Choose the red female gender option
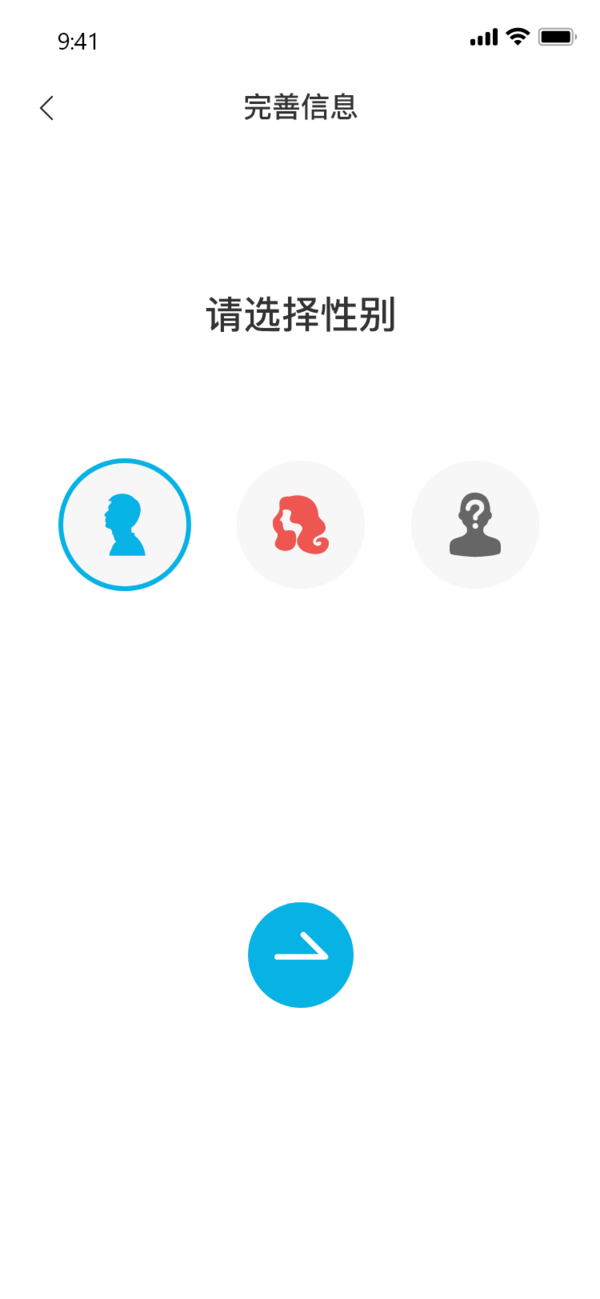Screen dimensions: 600x1299 pos(300,524)
